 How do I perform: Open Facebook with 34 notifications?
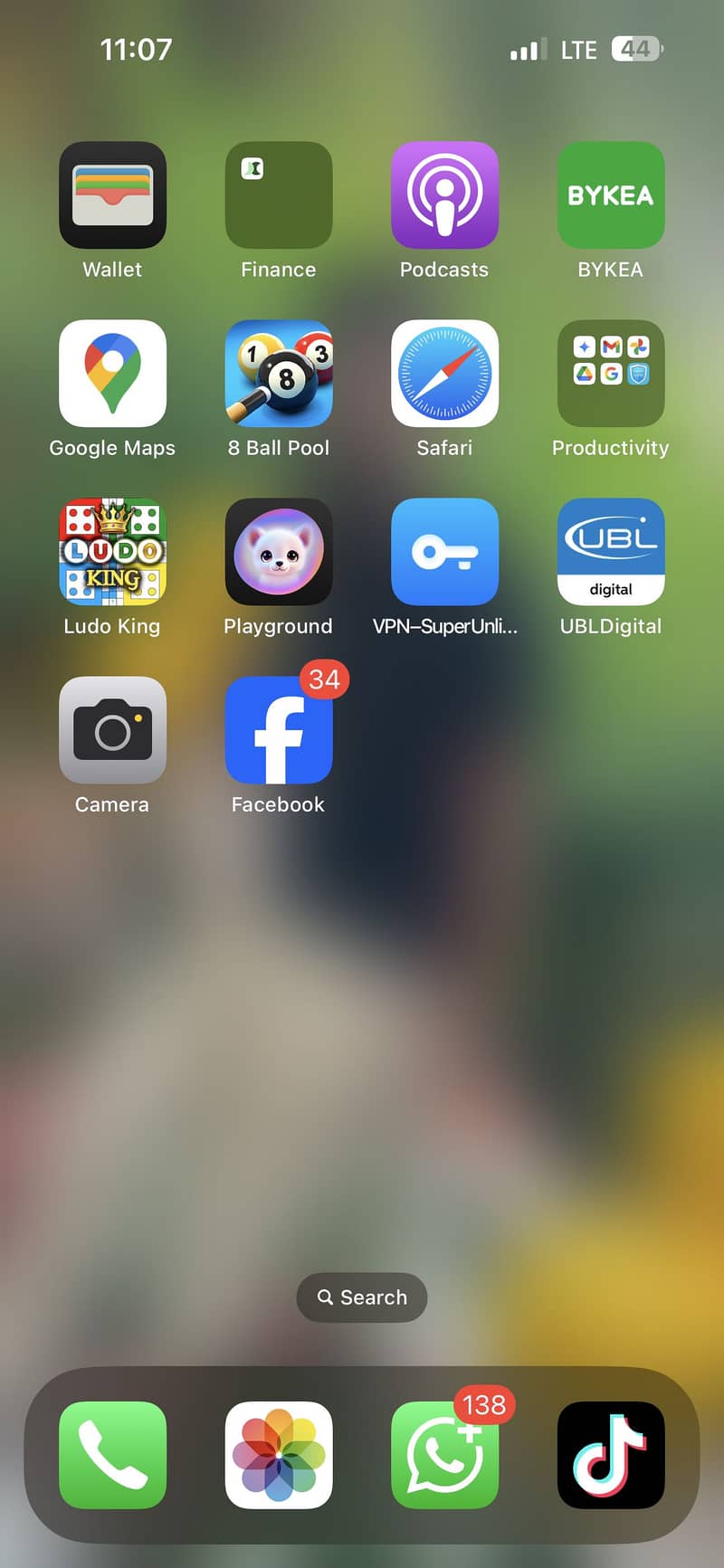pos(278,729)
